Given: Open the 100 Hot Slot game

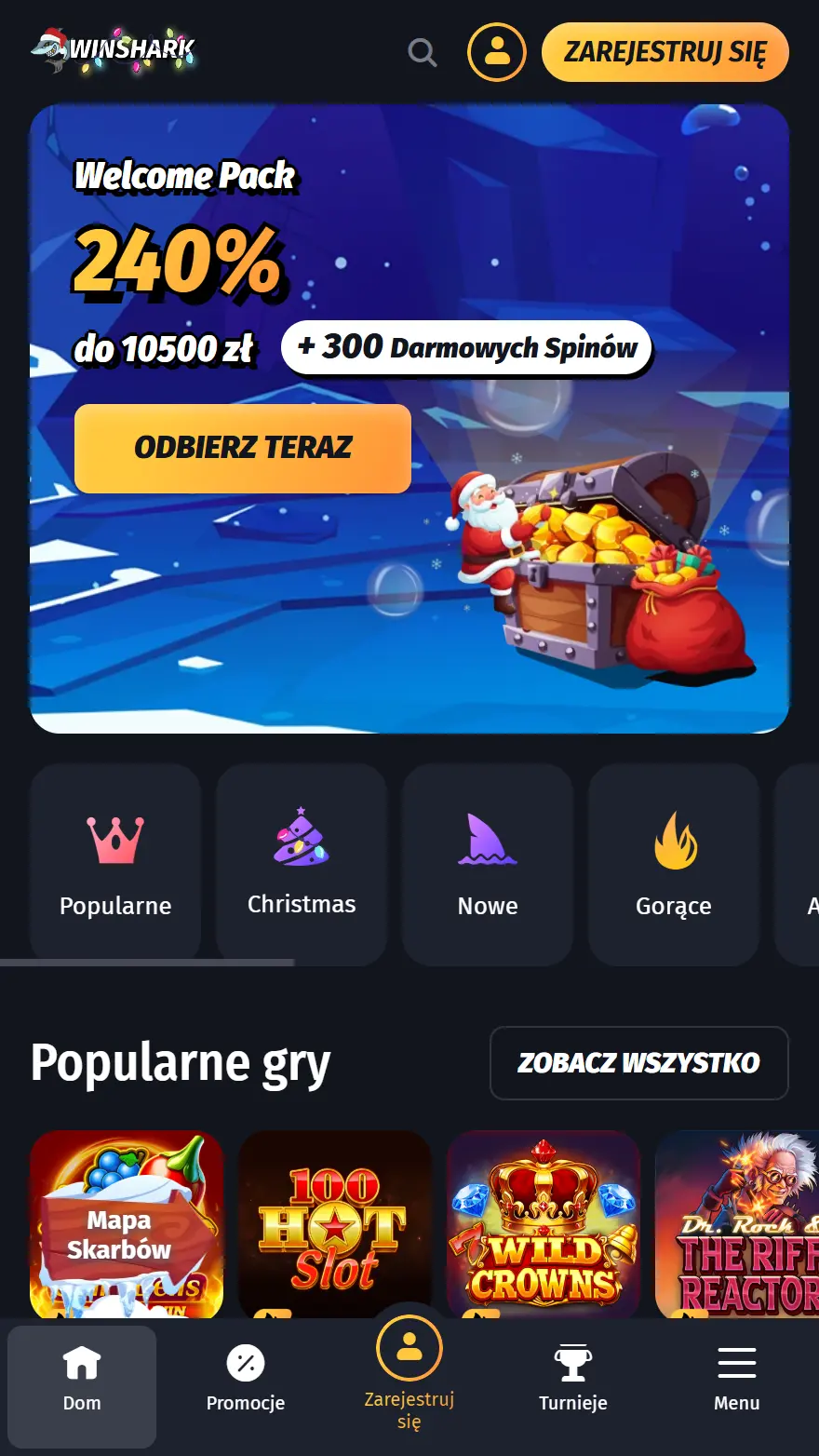Looking at the screenshot, I should pyautogui.click(x=335, y=1225).
